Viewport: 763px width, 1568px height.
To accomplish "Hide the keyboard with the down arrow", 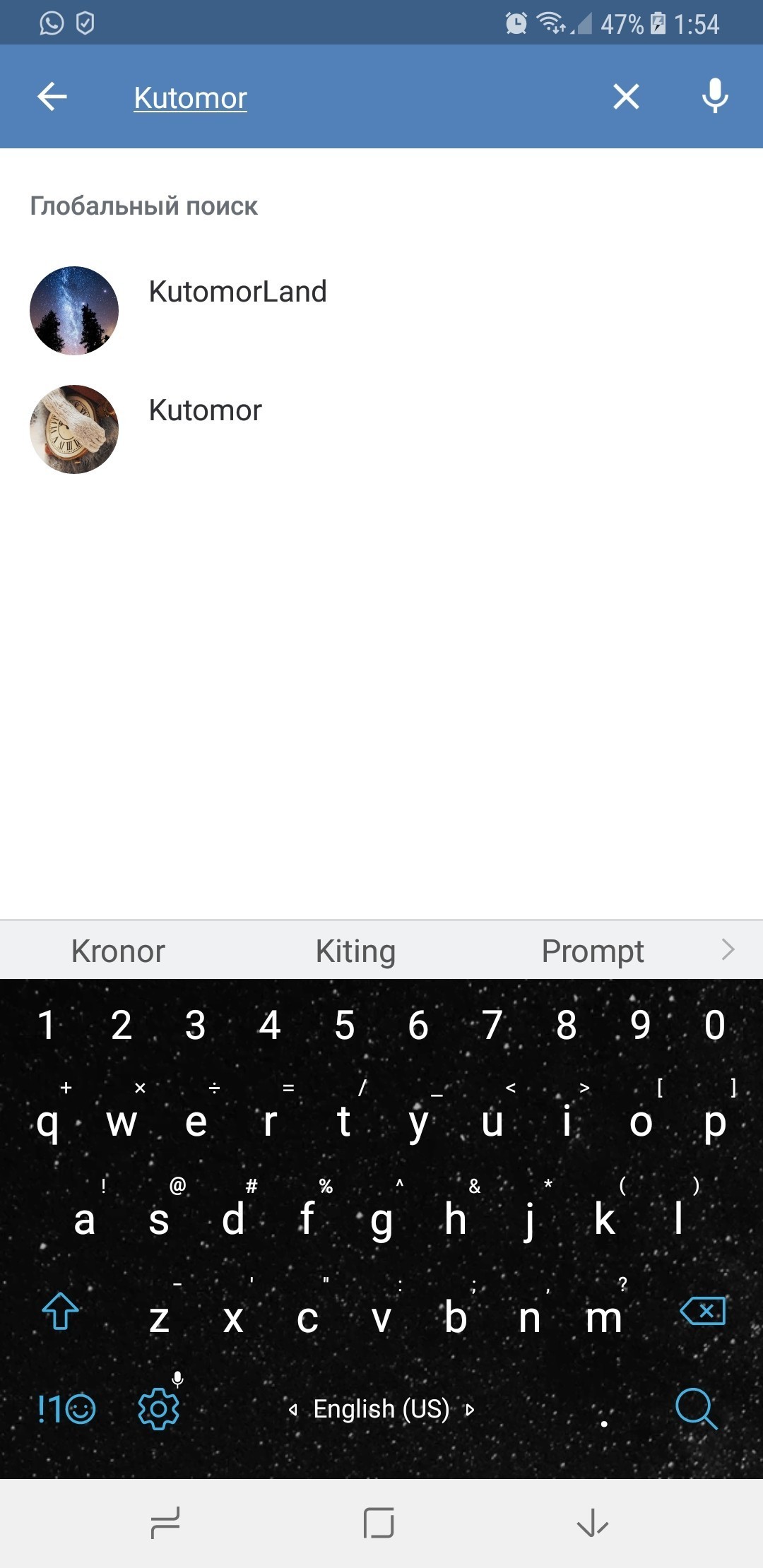I will (592, 1524).
